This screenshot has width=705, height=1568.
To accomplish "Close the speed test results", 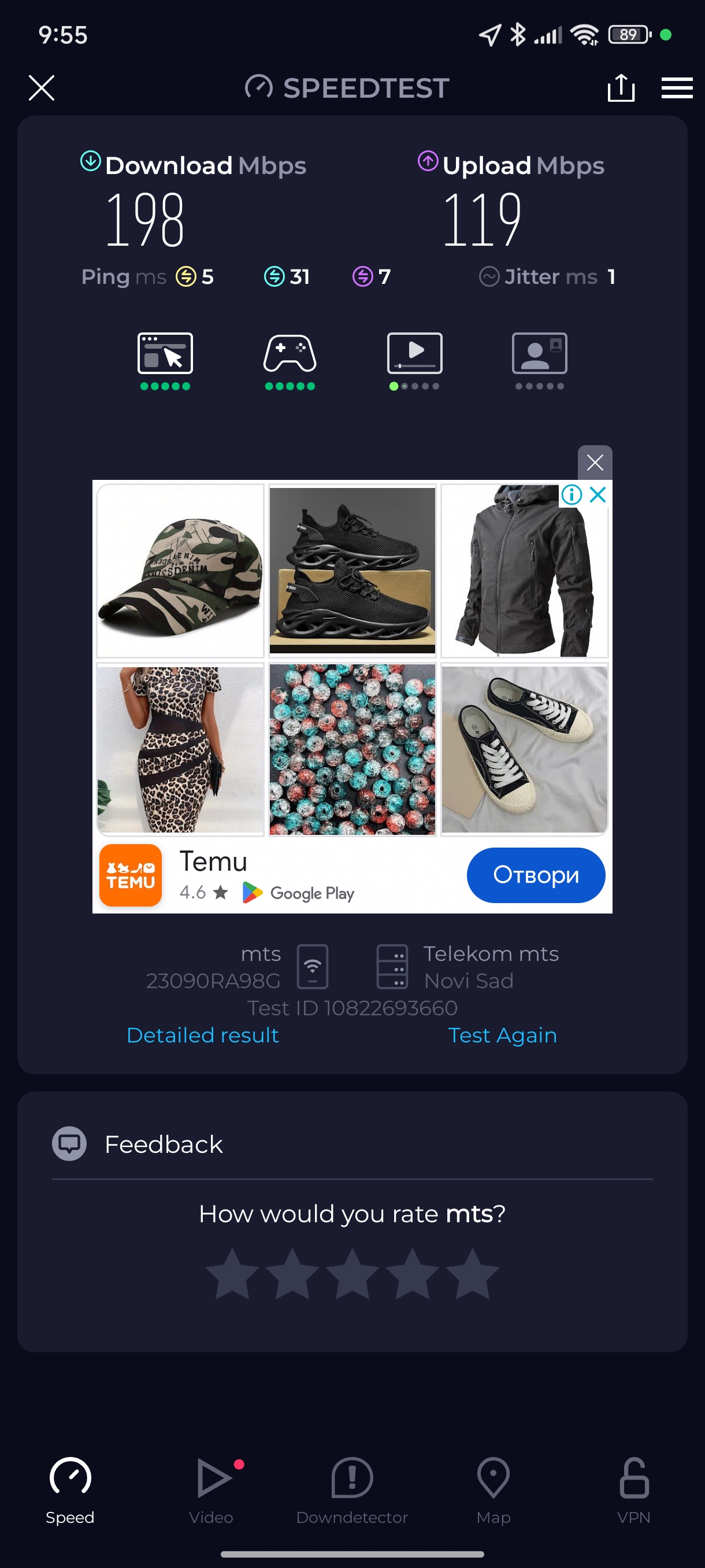I will pyautogui.click(x=42, y=88).
